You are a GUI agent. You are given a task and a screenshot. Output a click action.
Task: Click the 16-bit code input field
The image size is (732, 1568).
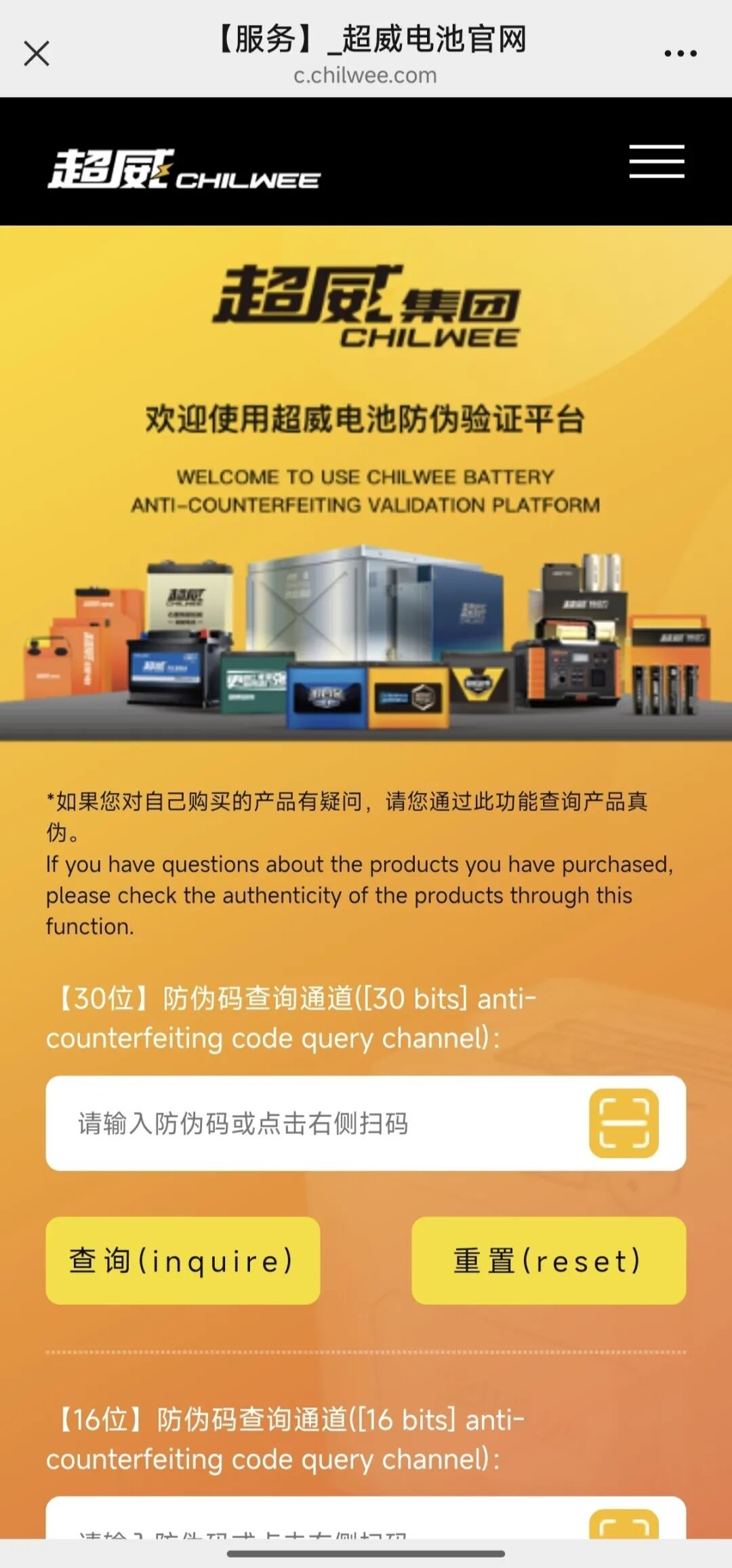(305, 1534)
